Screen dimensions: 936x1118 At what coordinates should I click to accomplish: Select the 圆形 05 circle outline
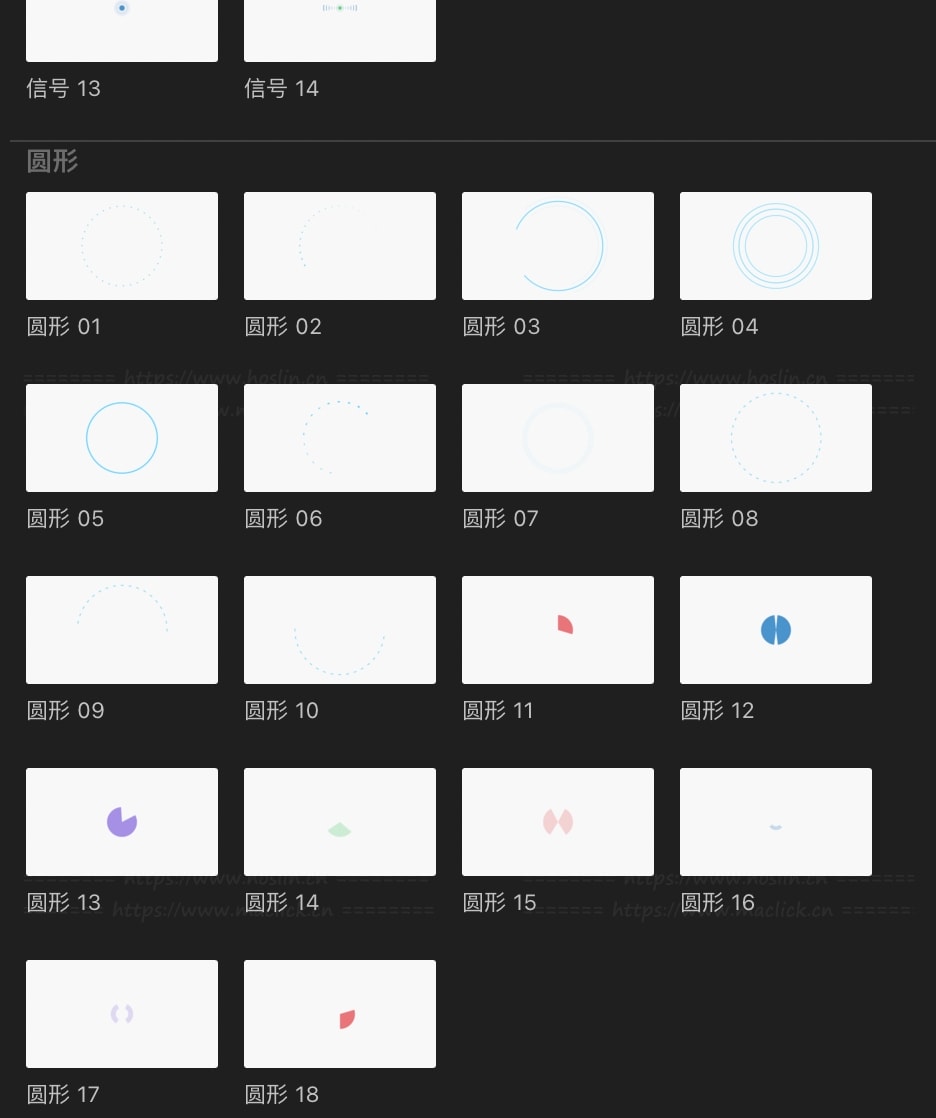[x=122, y=438]
